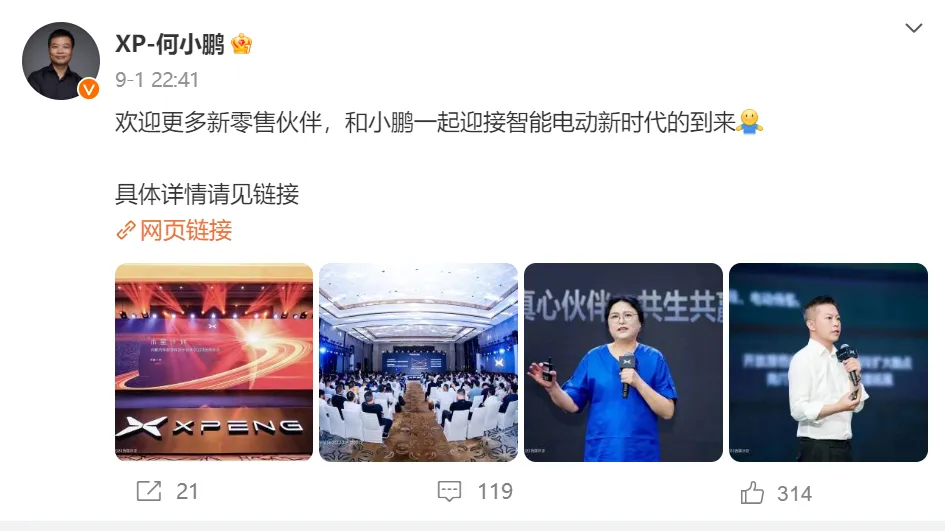The image size is (945, 531).
Task: Open the 119 comments
Action: click(x=475, y=491)
